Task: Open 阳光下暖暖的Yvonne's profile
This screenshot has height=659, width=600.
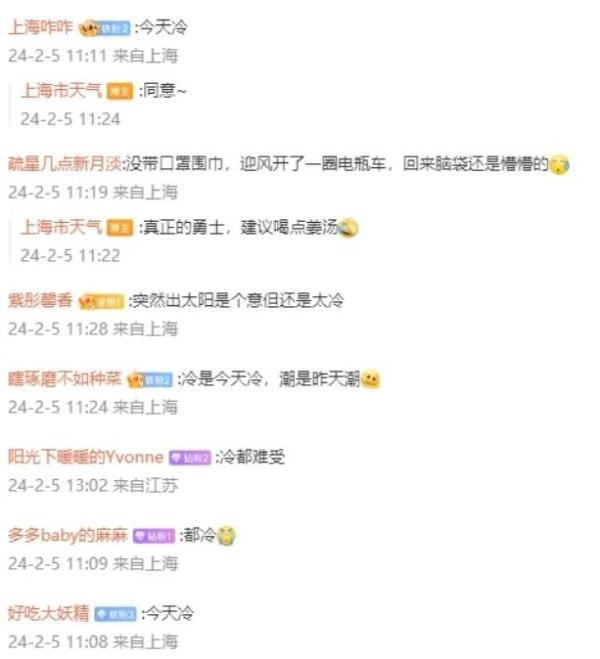Action: tap(86, 457)
